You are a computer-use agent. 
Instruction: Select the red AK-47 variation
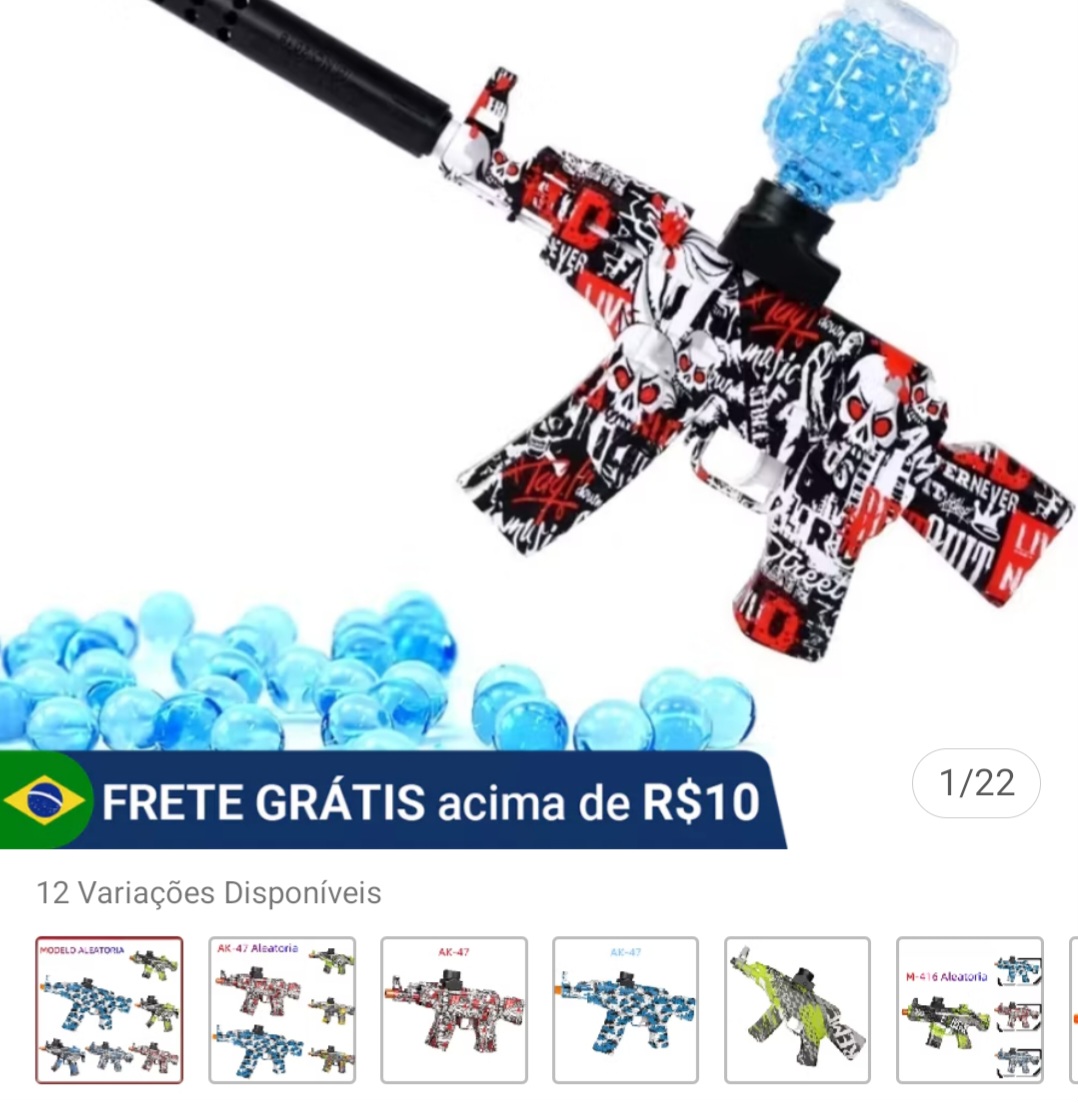454,1009
